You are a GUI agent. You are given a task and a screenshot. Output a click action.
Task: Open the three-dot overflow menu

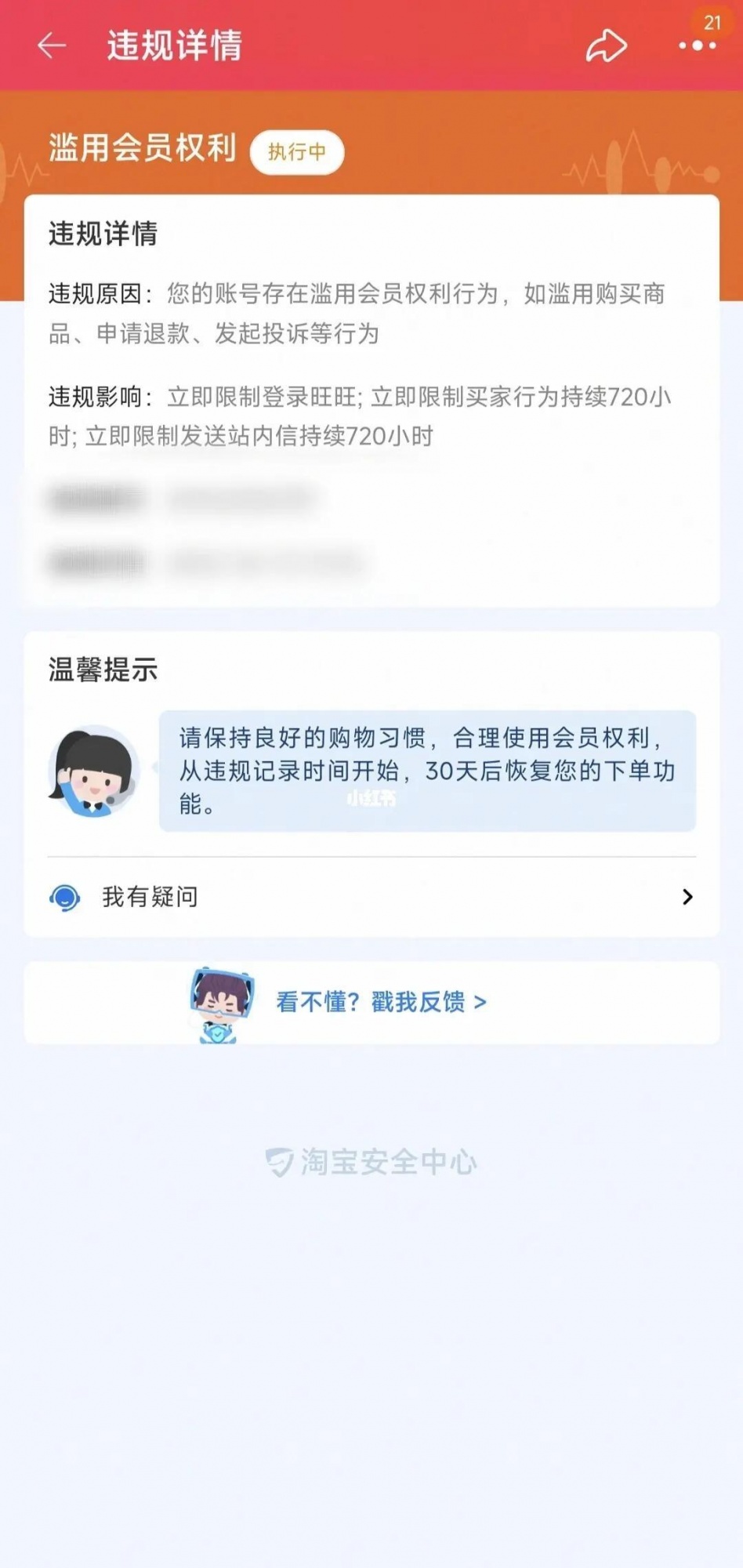(x=697, y=45)
